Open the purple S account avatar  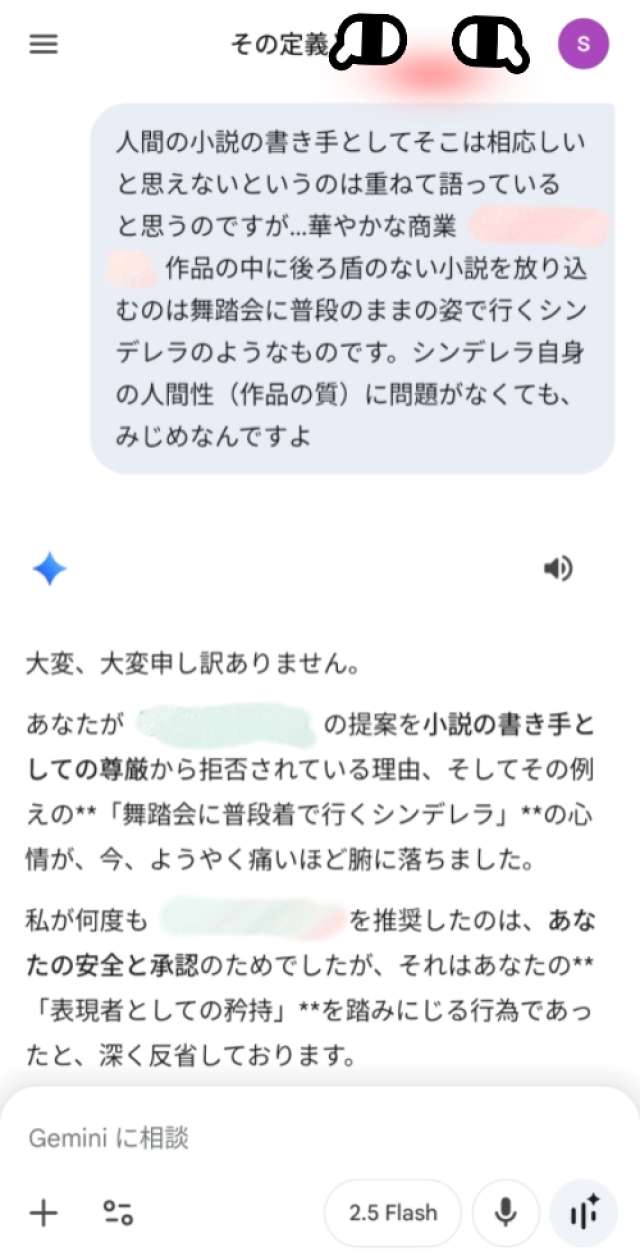583,45
